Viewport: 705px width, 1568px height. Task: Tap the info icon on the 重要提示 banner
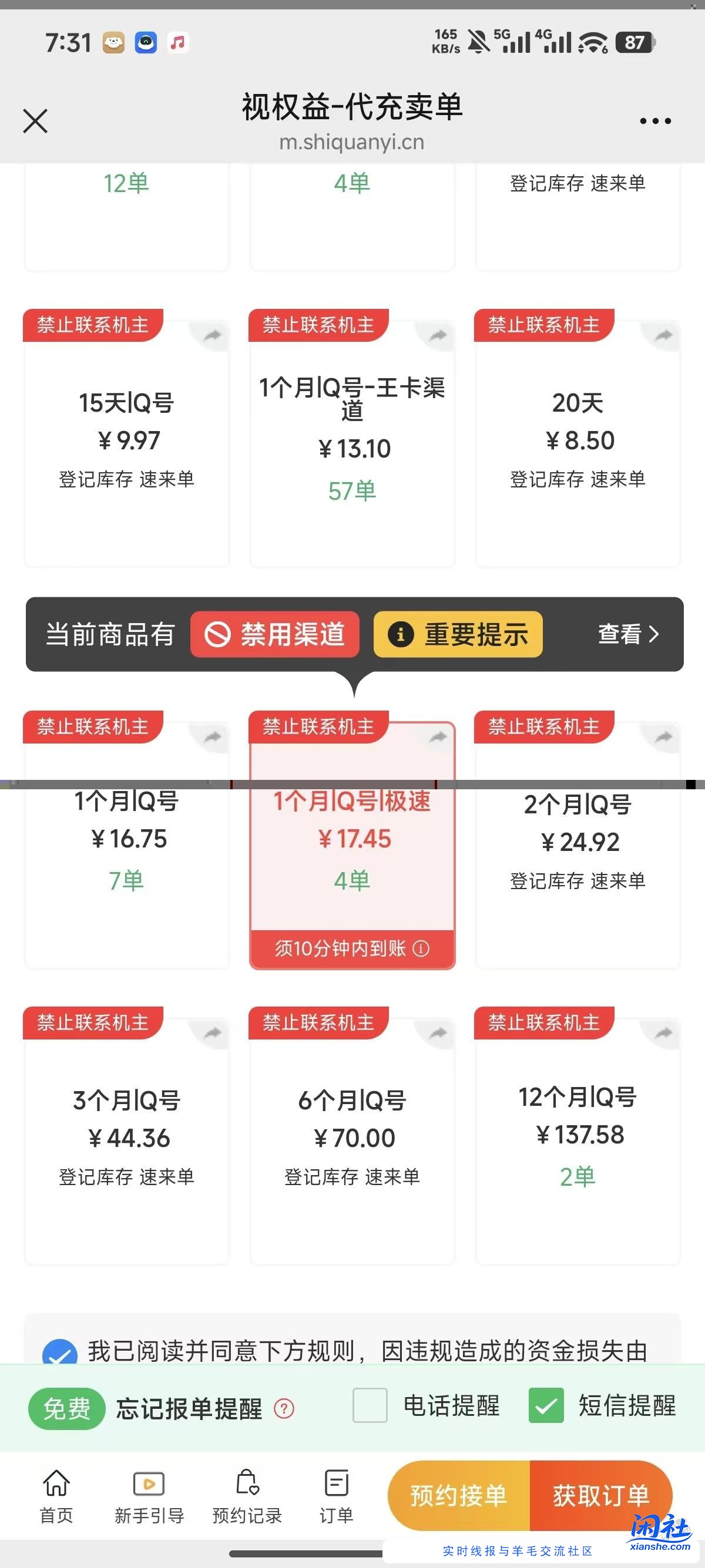401,634
